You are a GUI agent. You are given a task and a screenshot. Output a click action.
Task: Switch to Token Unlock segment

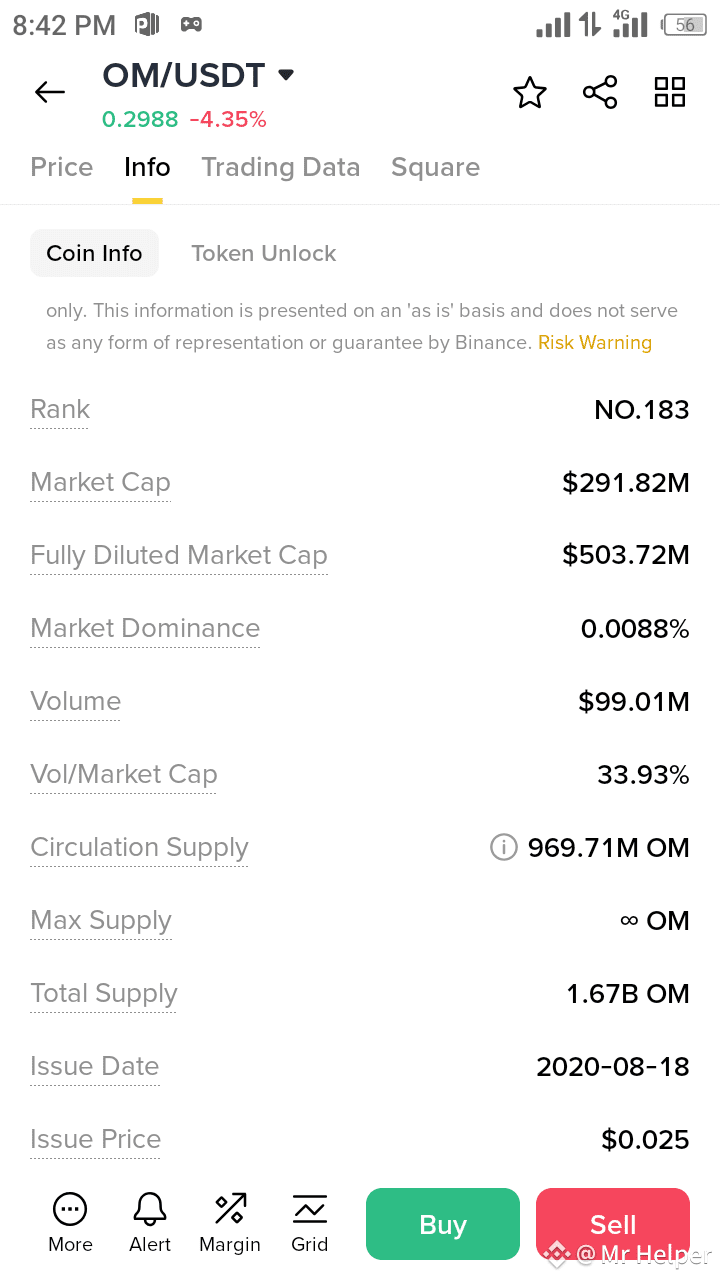(x=263, y=253)
